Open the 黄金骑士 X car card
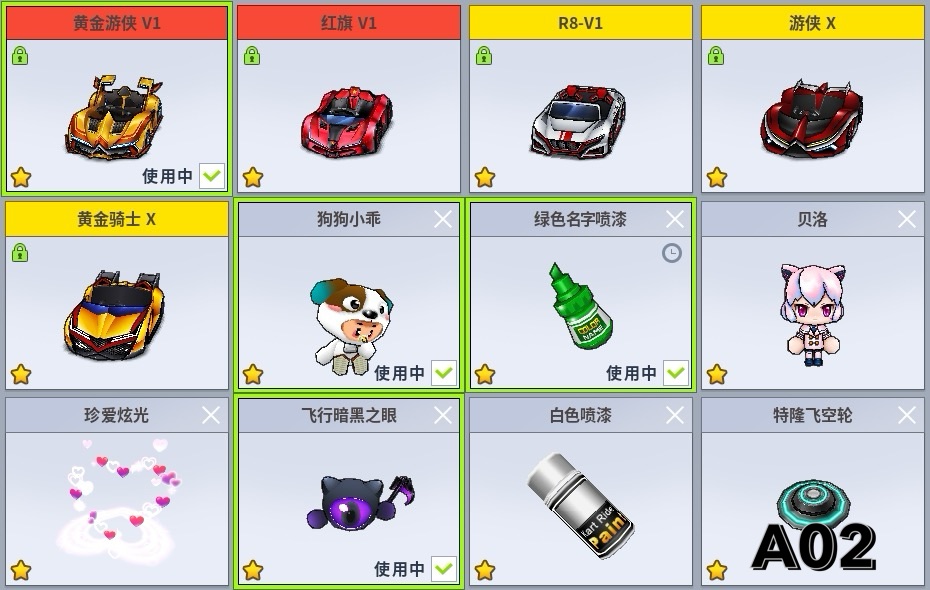The width and height of the screenshot is (930, 590). click(116, 310)
